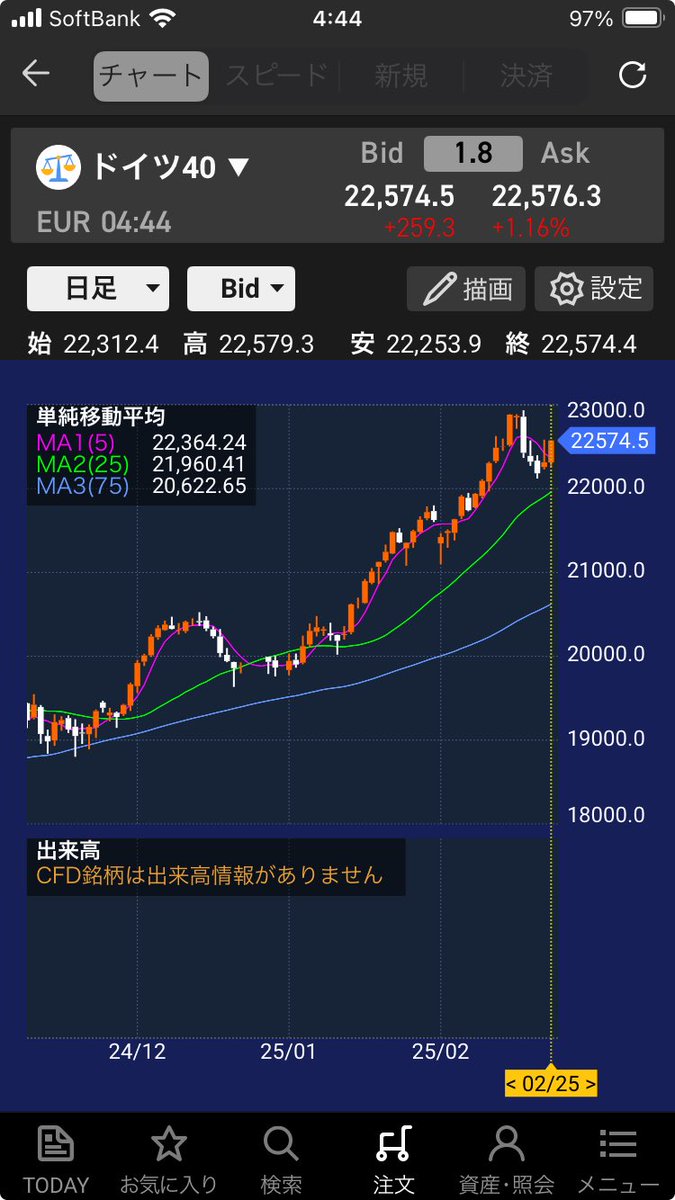Image resolution: width=675 pixels, height=1200 pixels.
Task: Tap the Bid price 22,574.5
Action: 399,196
